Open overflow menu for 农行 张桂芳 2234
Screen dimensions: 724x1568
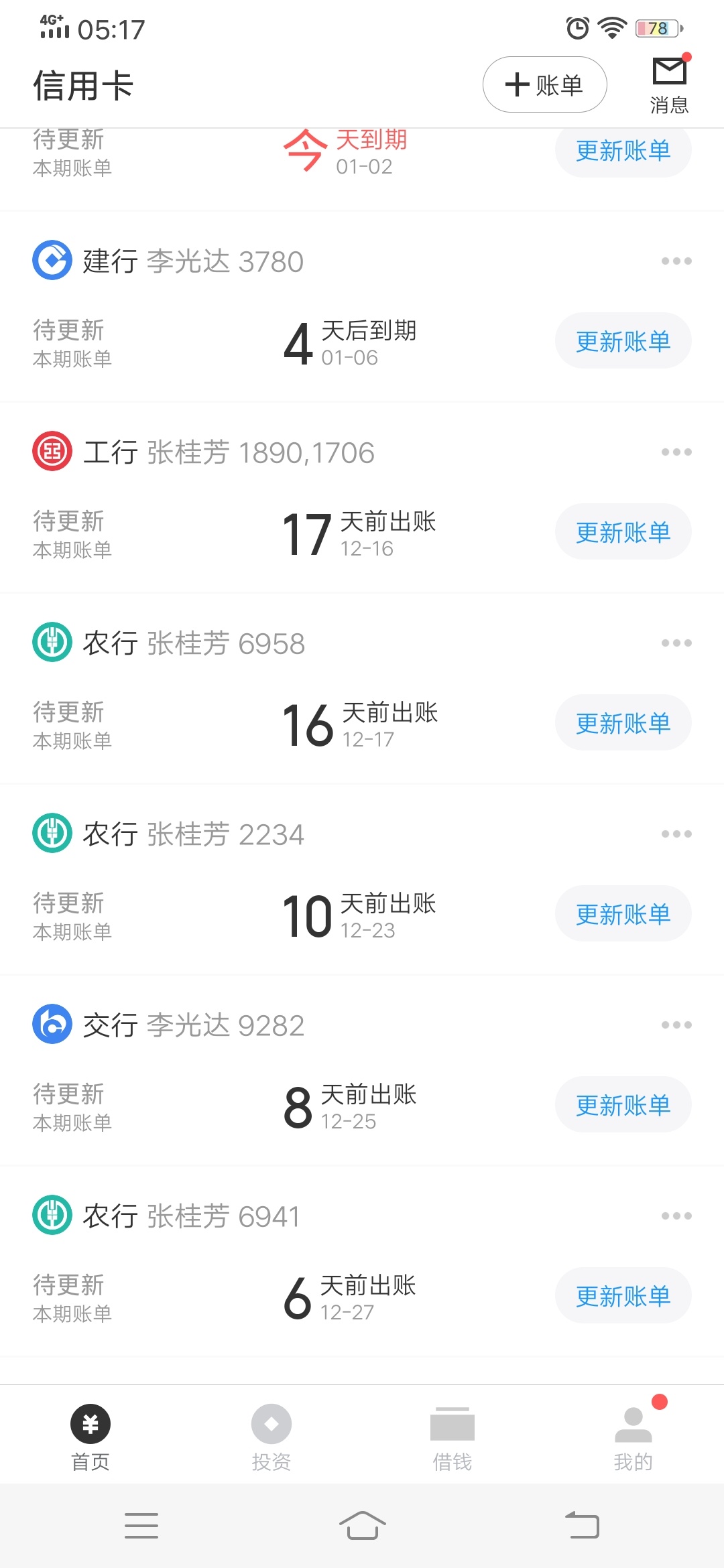click(x=676, y=834)
